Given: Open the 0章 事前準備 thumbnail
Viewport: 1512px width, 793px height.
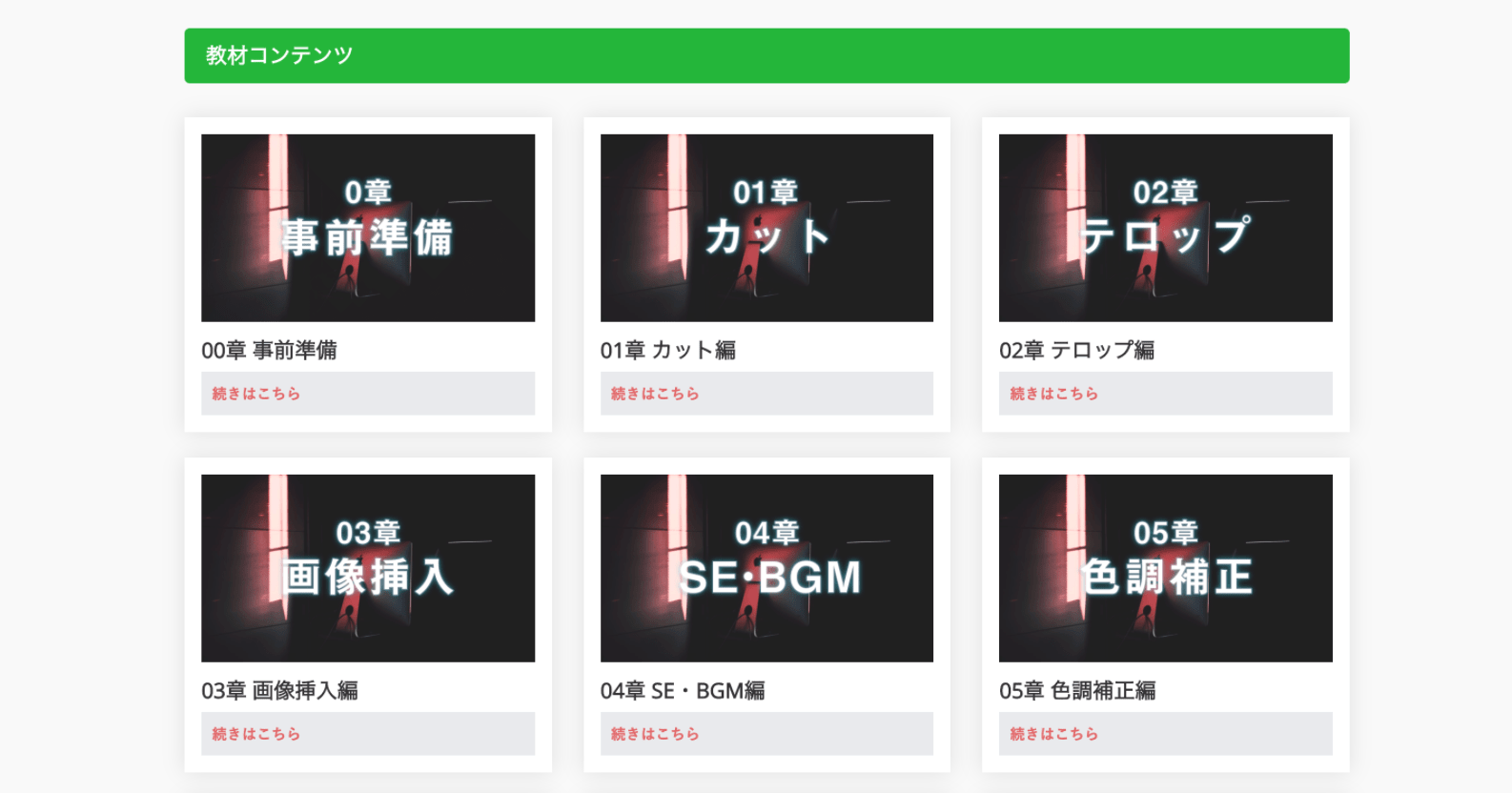Looking at the screenshot, I should 368,228.
